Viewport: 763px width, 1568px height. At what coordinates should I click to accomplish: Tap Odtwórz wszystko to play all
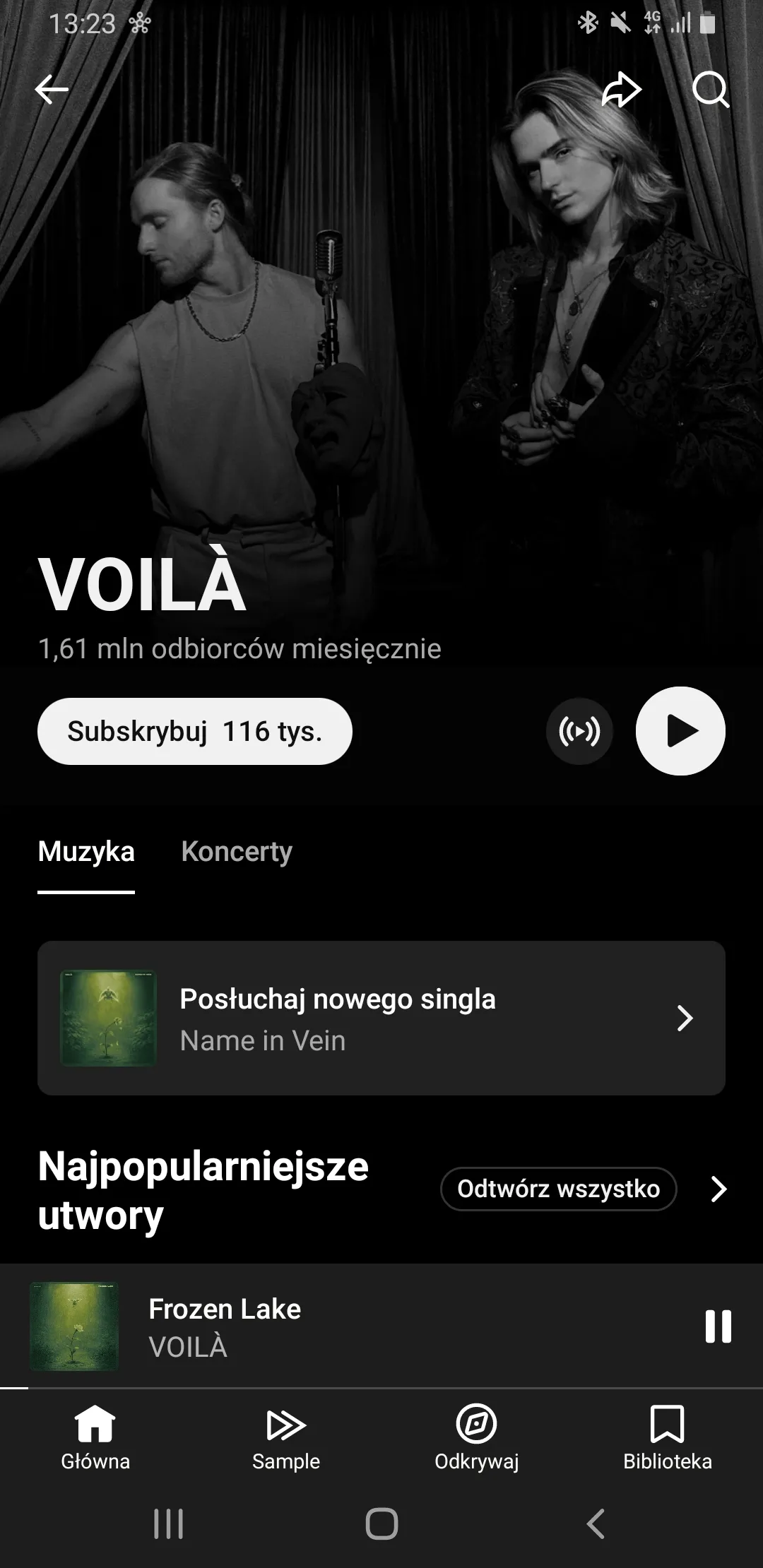(x=558, y=1189)
